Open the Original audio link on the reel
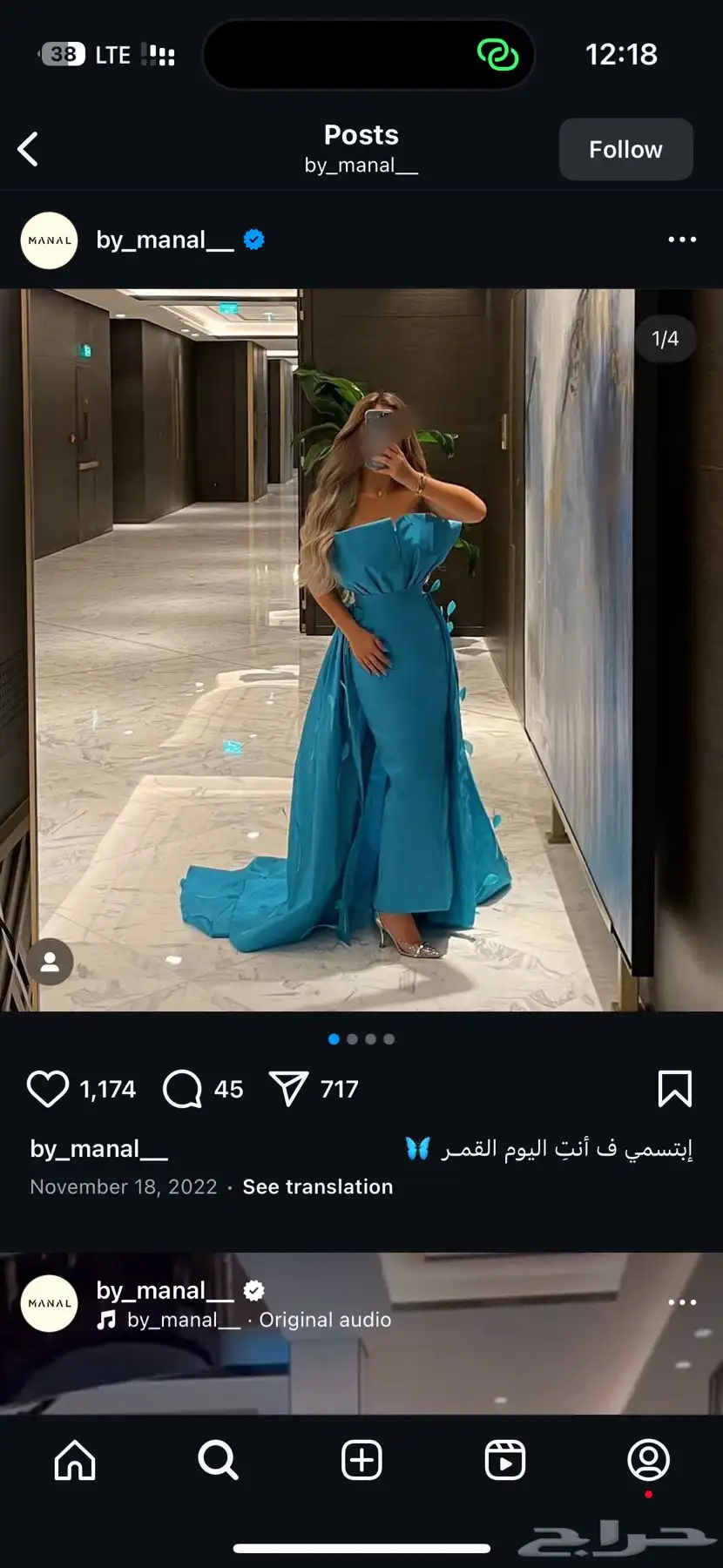Viewport: 723px width, 1568px height. coord(324,1320)
